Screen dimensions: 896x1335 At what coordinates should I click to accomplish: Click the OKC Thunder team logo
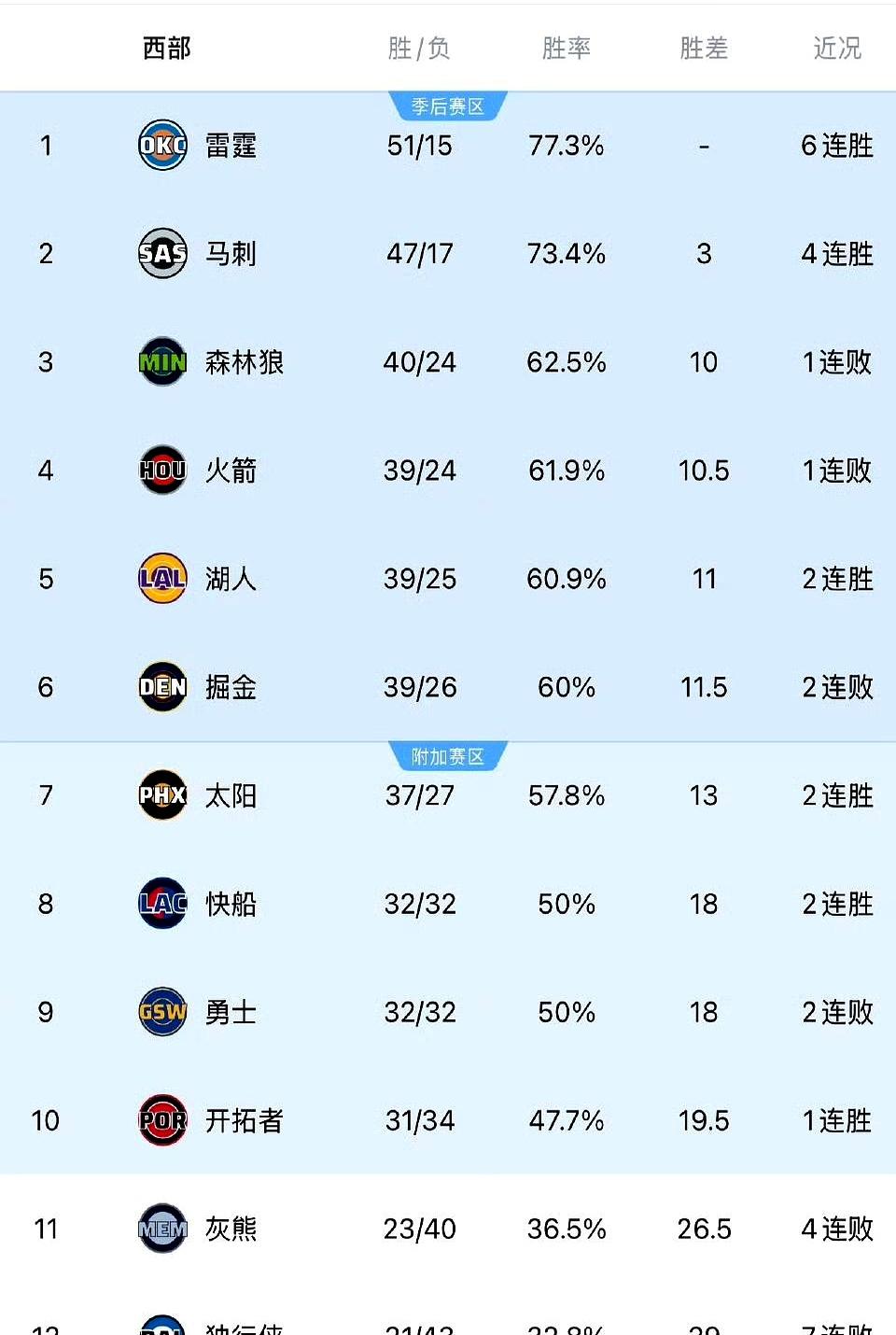click(x=161, y=145)
